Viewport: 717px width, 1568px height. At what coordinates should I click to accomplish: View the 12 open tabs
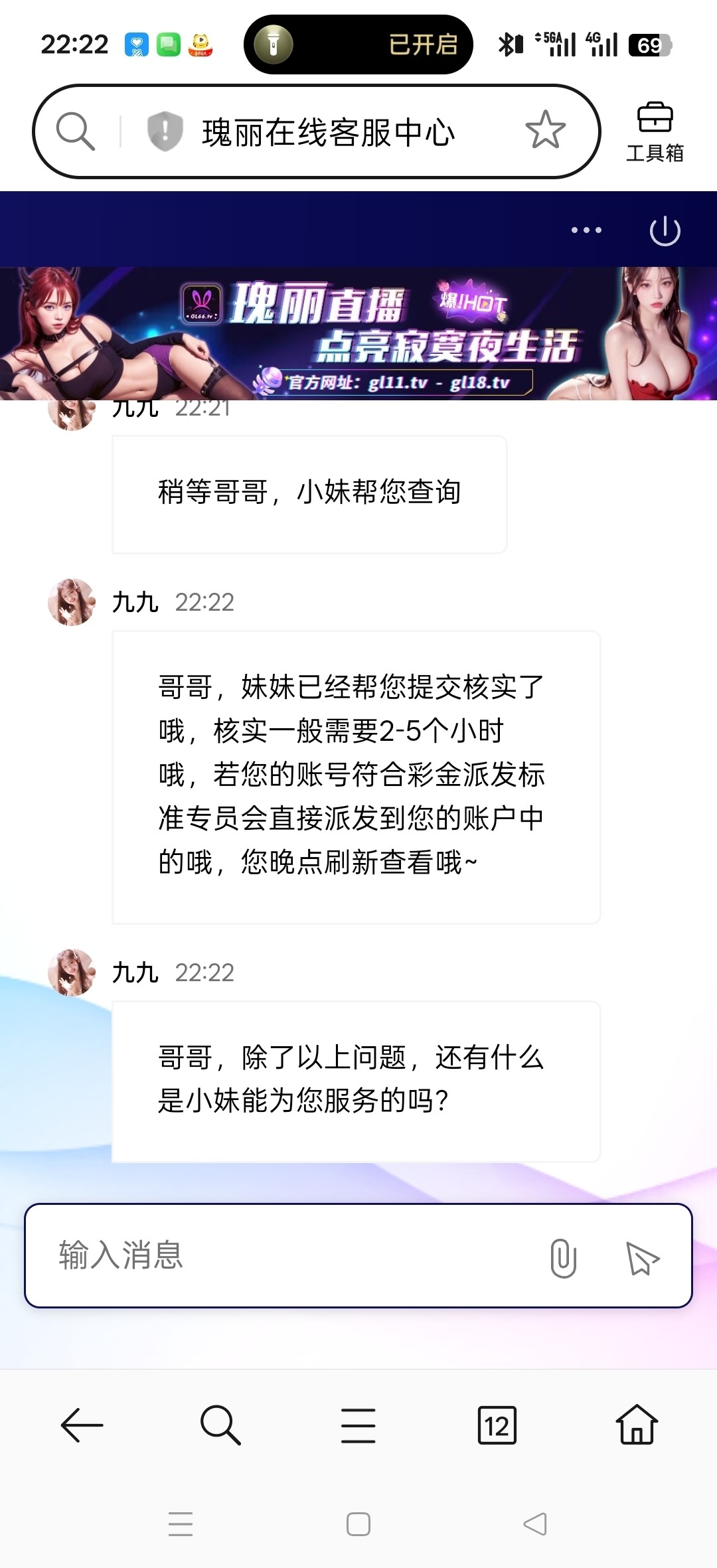(497, 1425)
